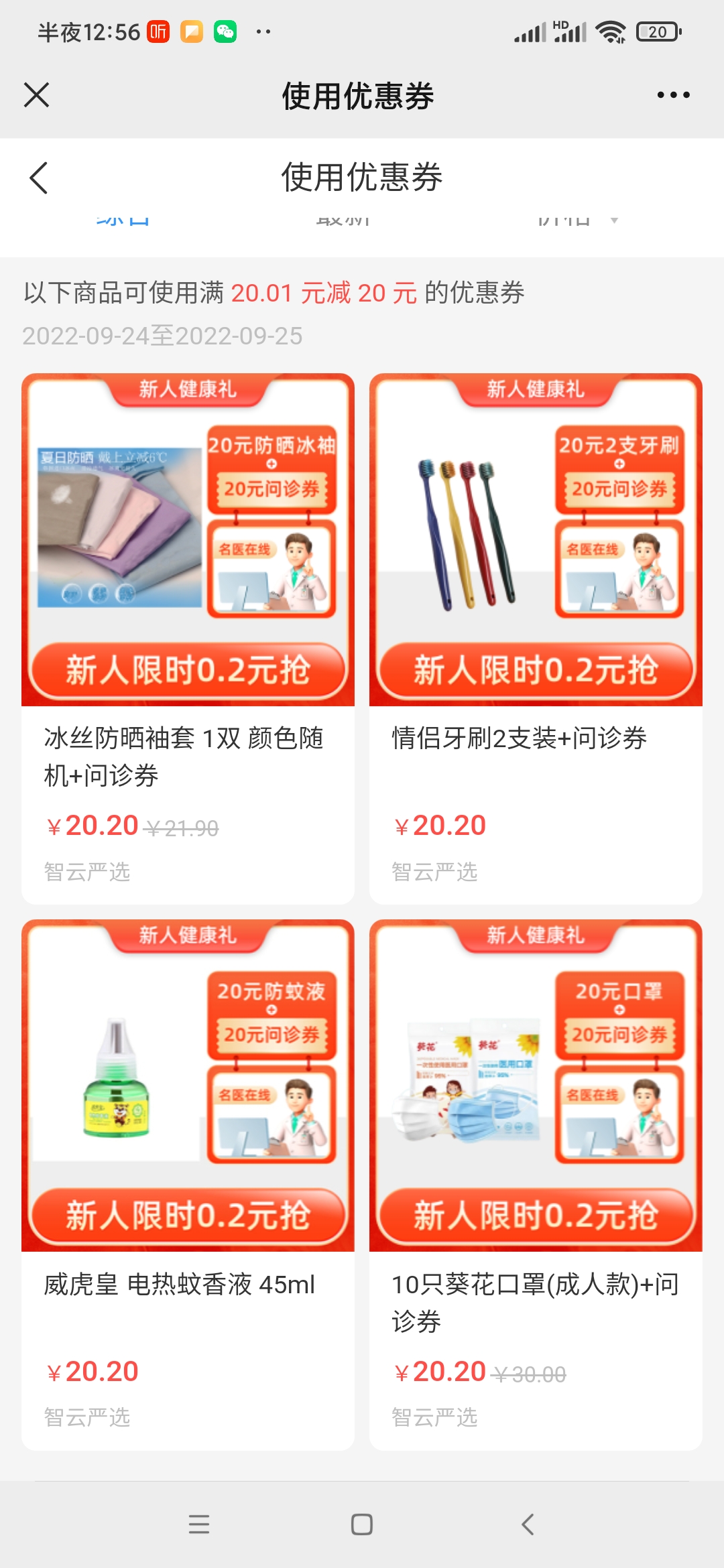The width and height of the screenshot is (724, 1568).
Task: Go back with the left arrow
Action: point(39,178)
